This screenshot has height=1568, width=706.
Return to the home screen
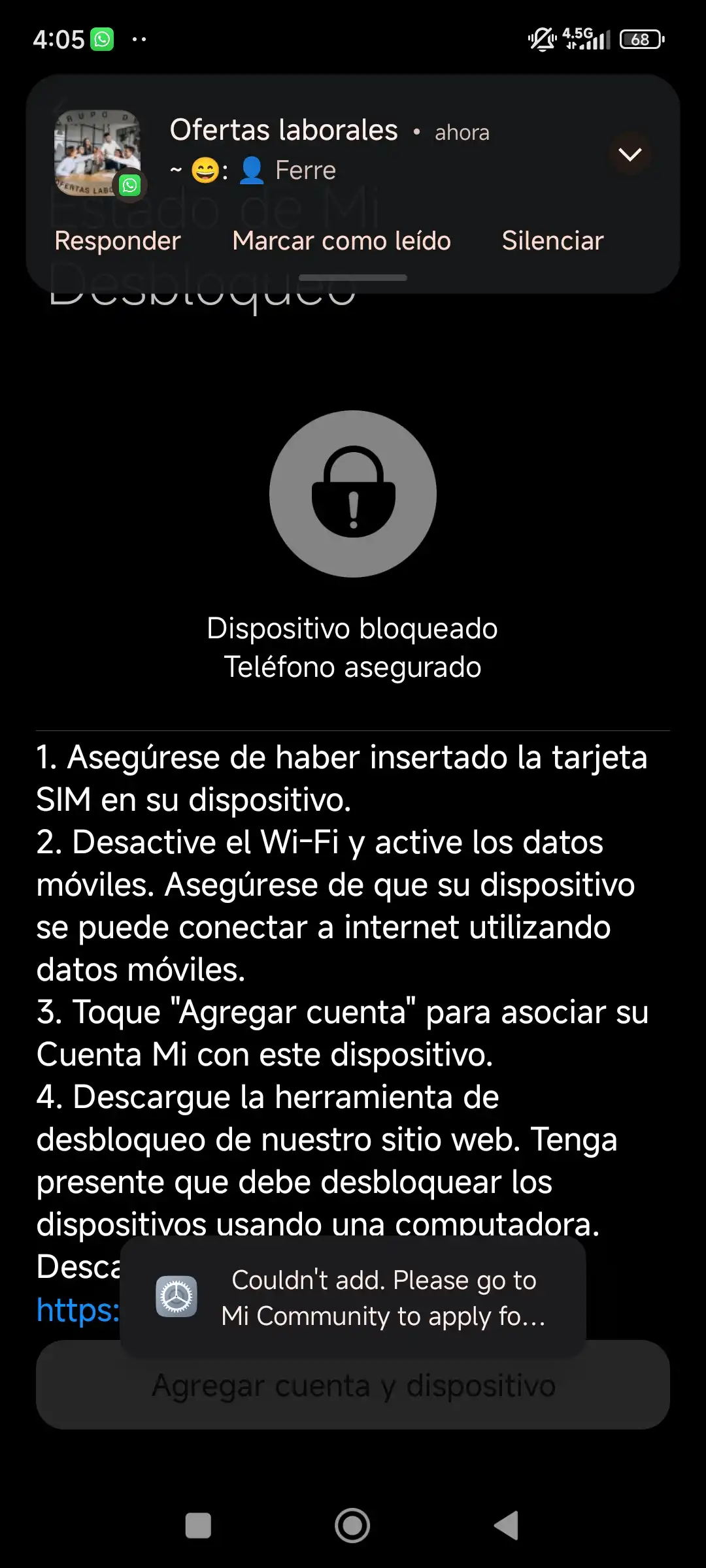click(x=352, y=1526)
